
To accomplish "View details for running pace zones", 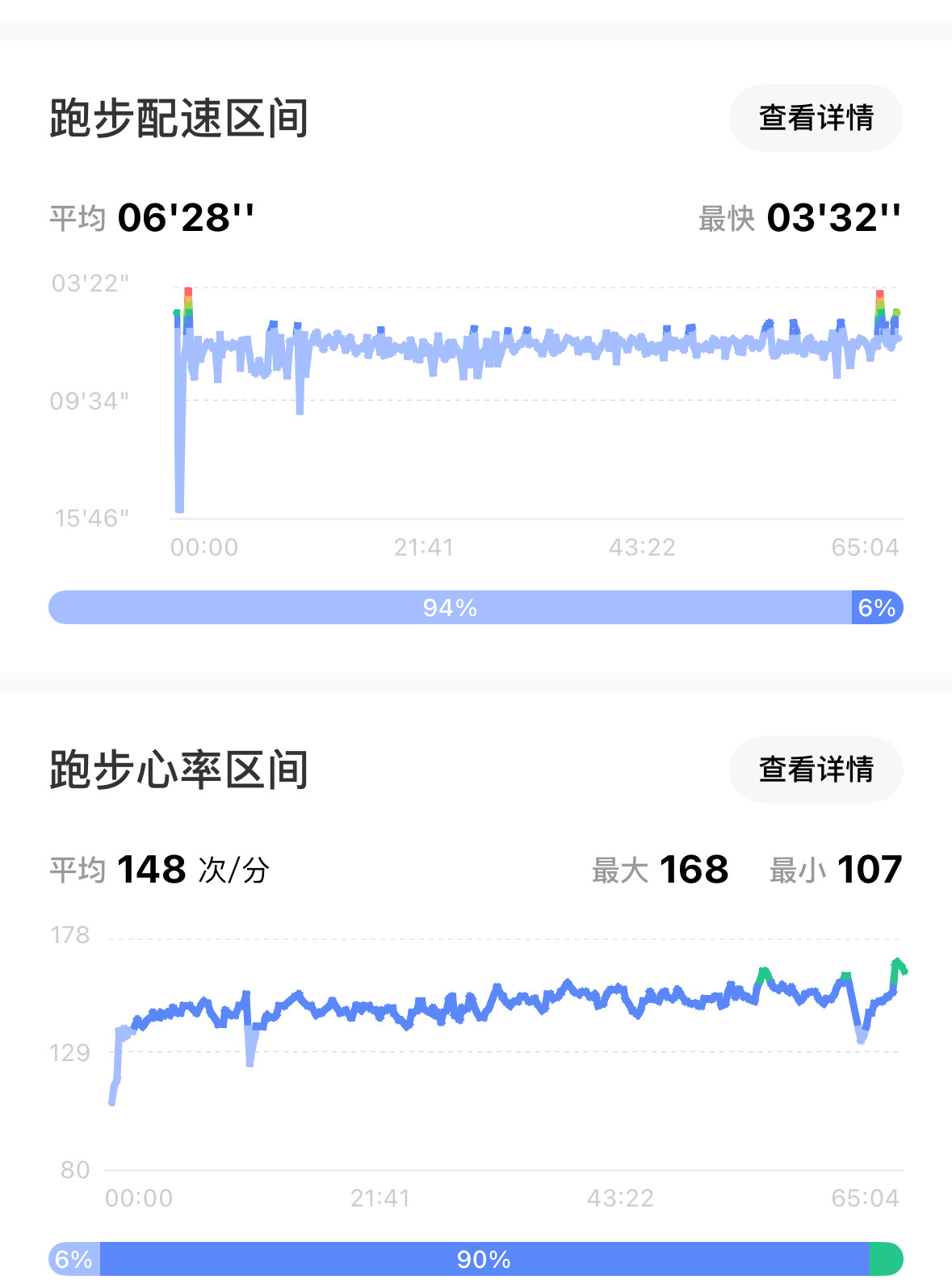I will click(816, 118).
